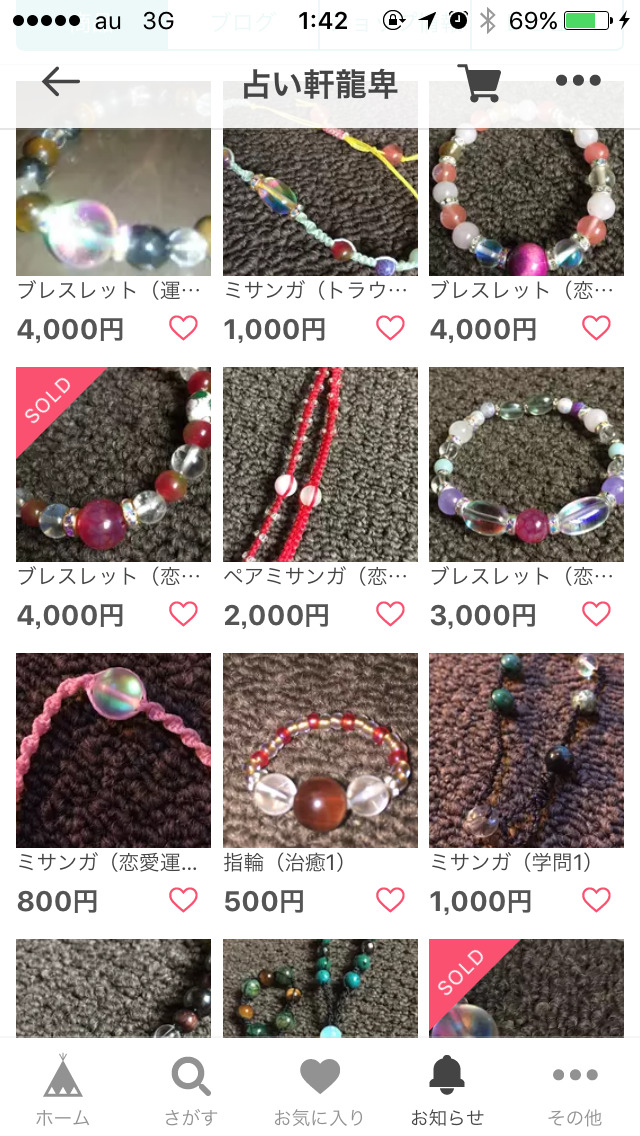
Task: Open the 指輪（治癒1） ring product
Action: [x=320, y=750]
